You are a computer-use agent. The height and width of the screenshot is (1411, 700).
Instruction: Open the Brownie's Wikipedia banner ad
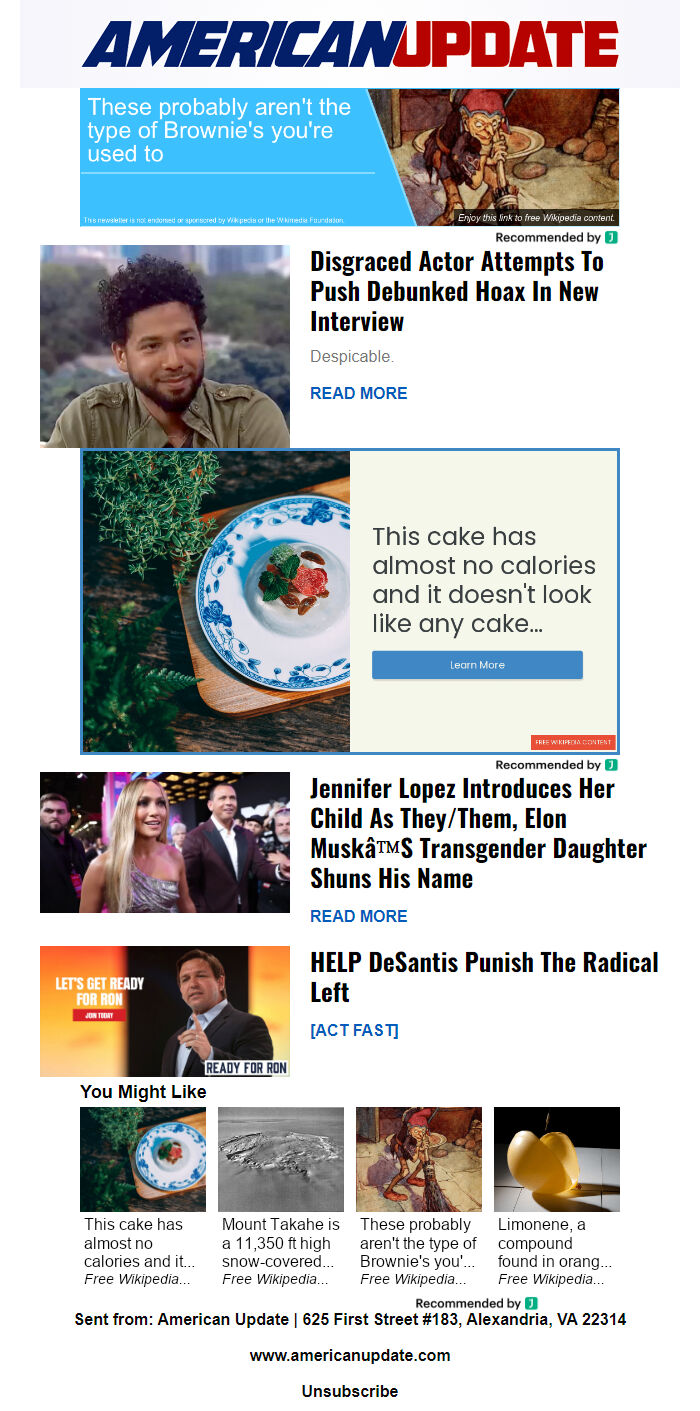tap(349, 157)
